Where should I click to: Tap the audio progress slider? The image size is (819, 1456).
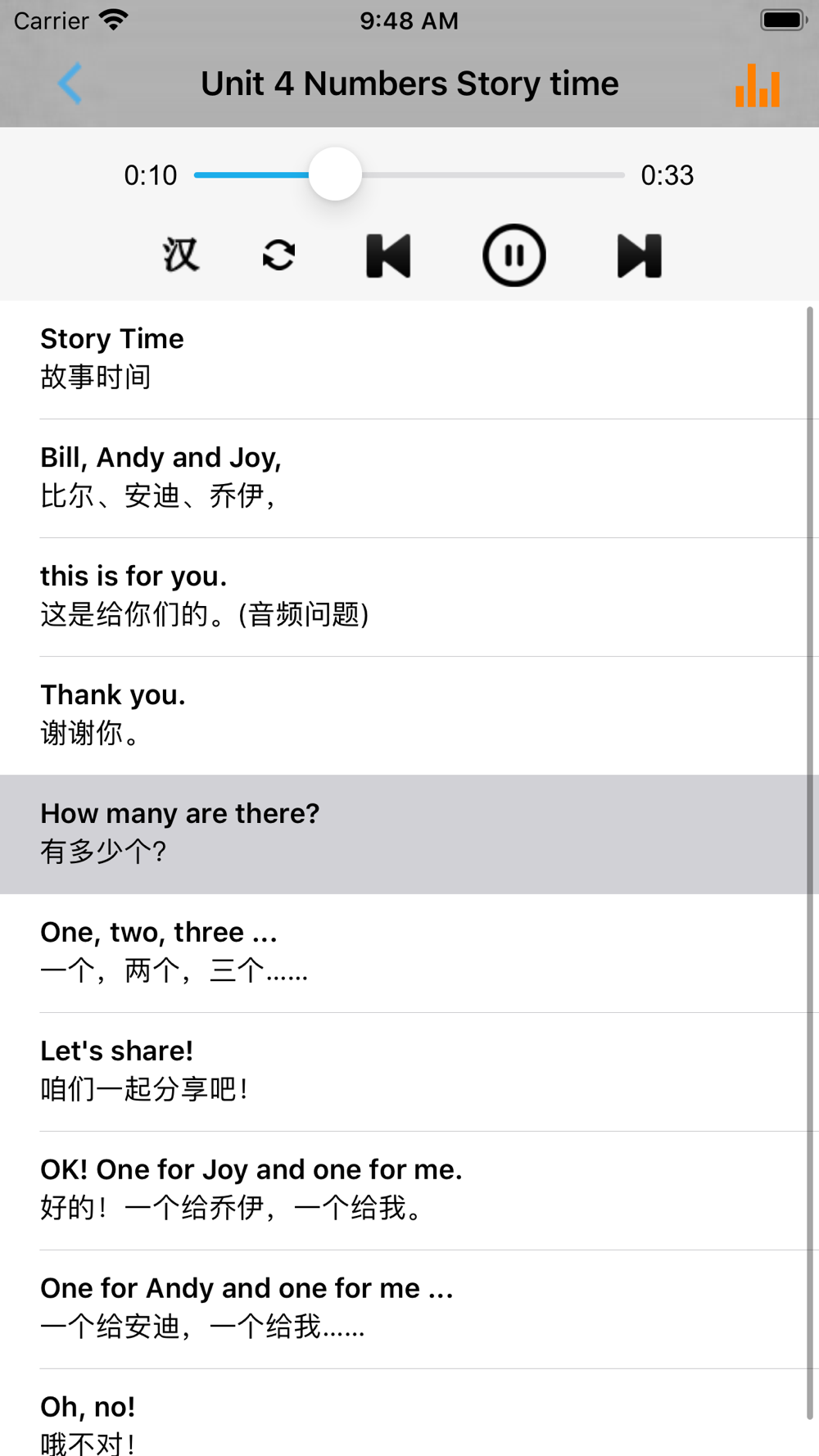pos(409,175)
